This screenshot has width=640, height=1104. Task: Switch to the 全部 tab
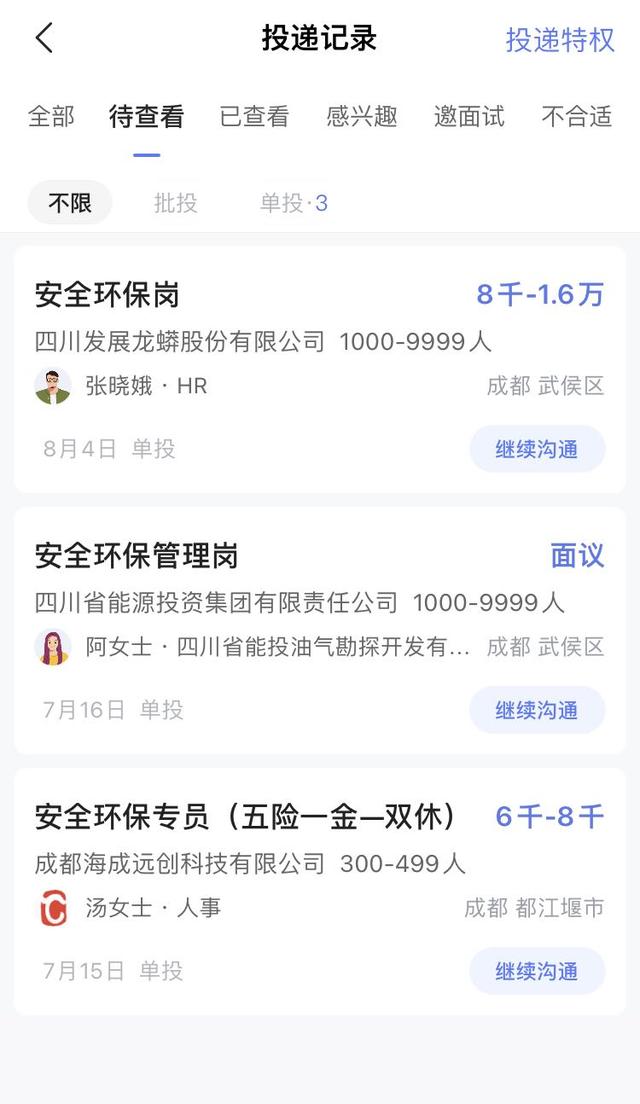pyautogui.click(x=51, y=117)
